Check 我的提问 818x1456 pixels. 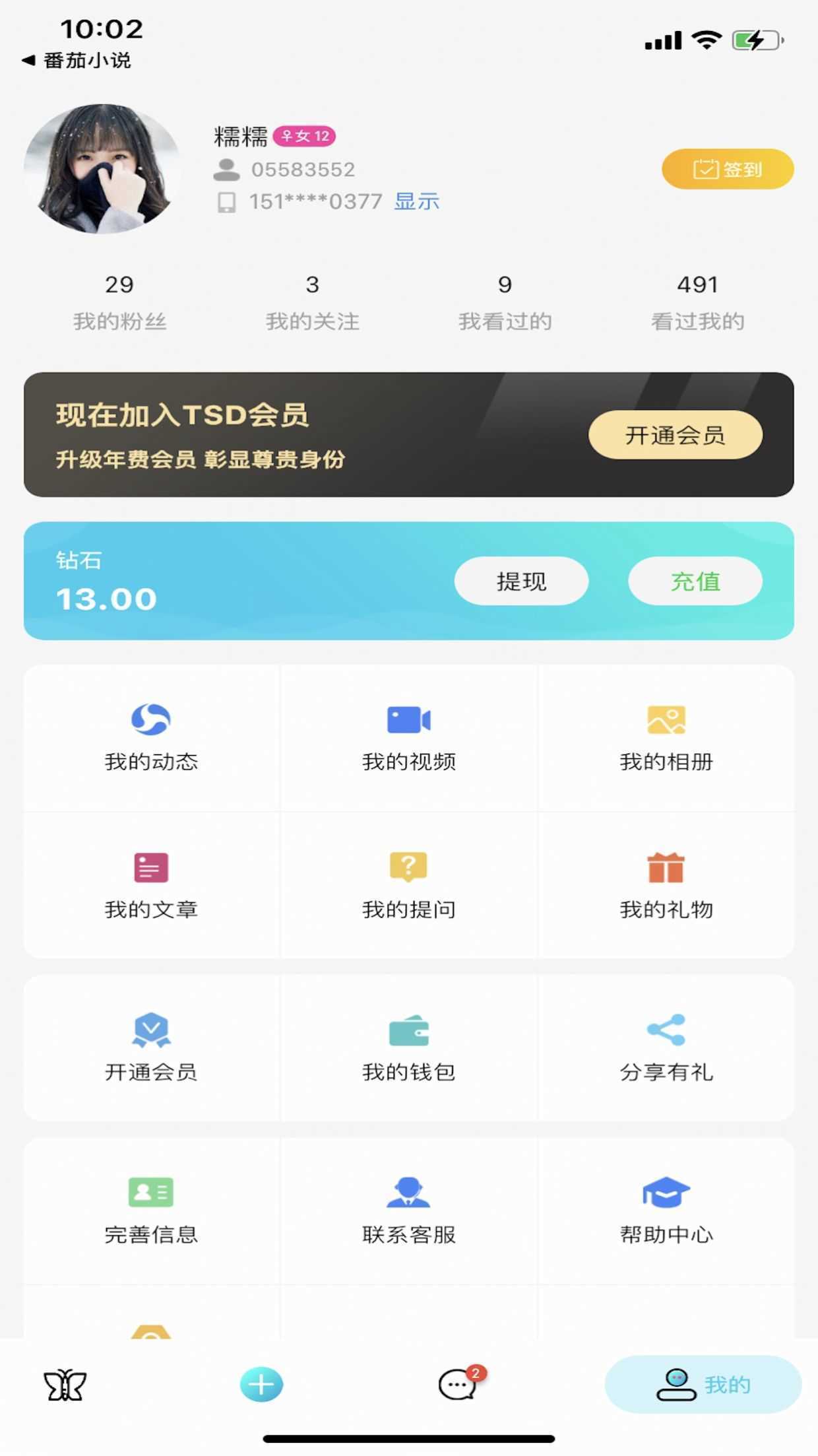[408, 885]
